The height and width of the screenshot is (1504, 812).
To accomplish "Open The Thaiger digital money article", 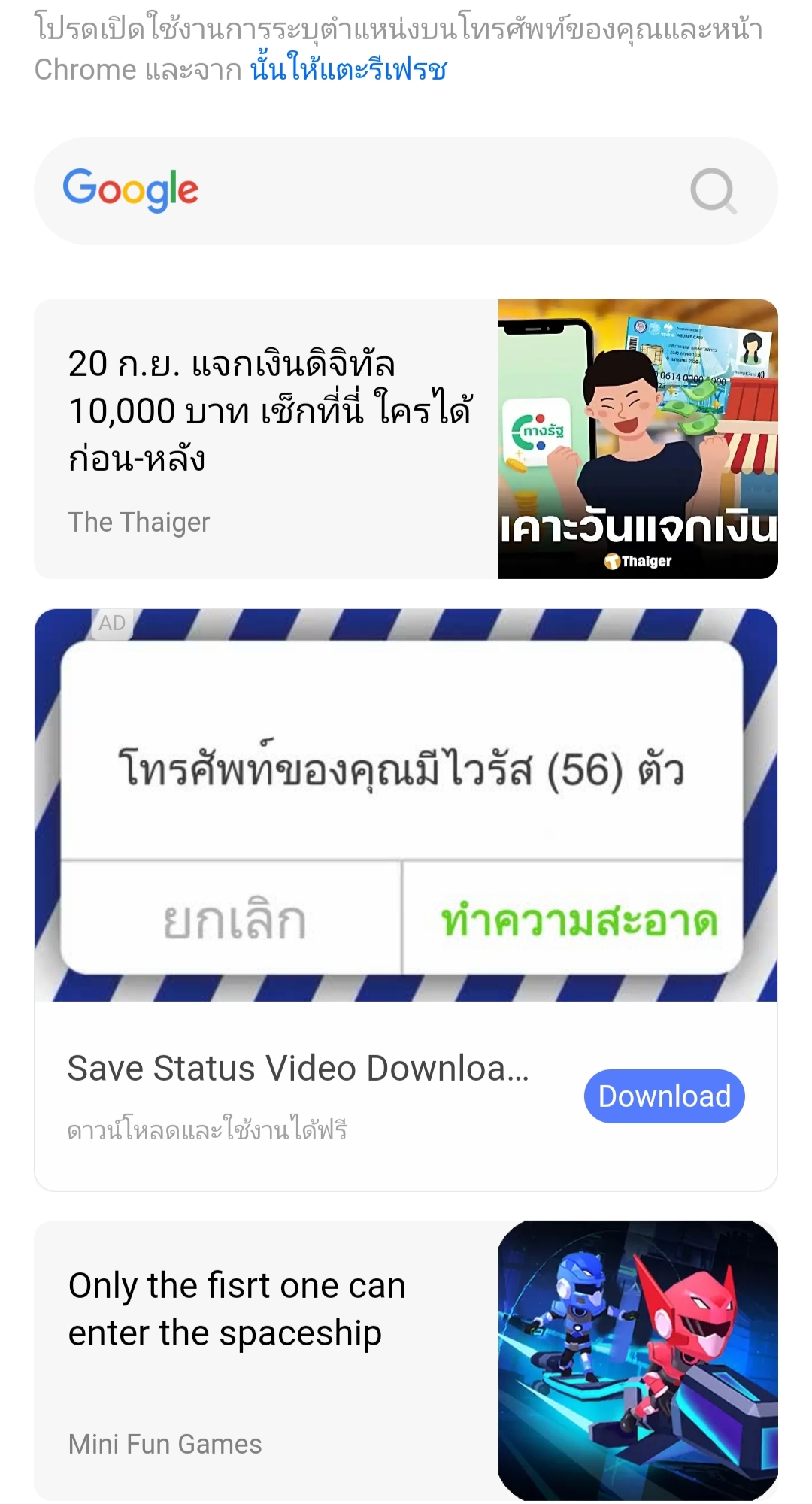I will [x=406, y=439].
